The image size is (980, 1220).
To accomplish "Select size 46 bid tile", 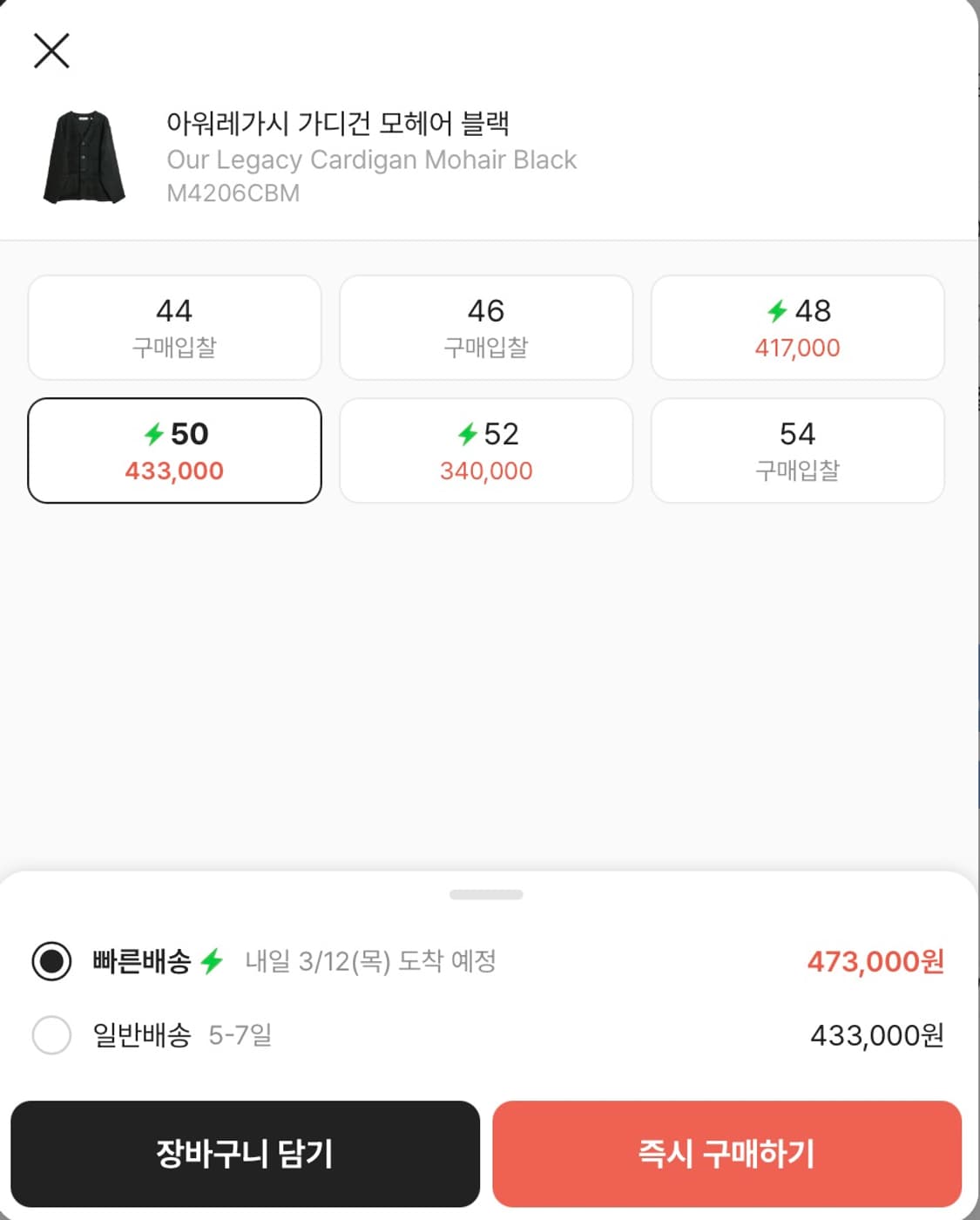I will pyautogui.click(x=486, y=327).
